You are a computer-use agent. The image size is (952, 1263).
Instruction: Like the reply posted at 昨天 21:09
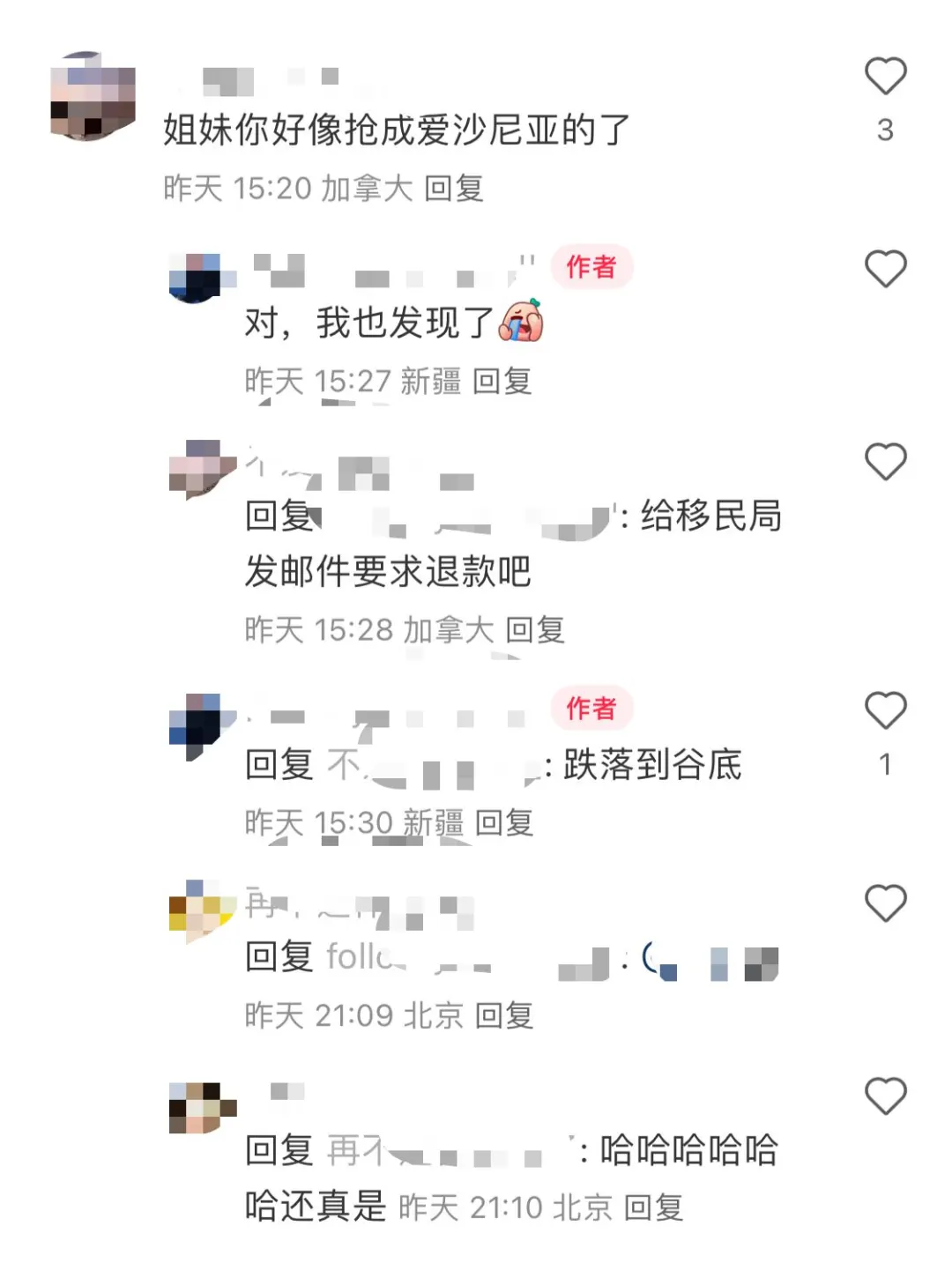point(885,903)
